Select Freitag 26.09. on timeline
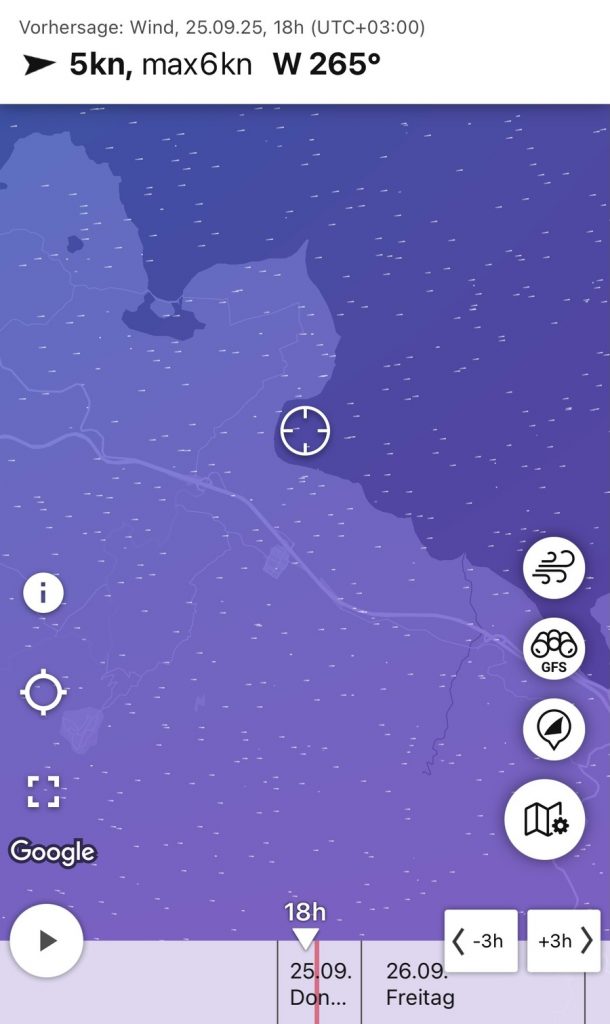The height and width of the screenshot is (1024, 610). click(420, 984)
